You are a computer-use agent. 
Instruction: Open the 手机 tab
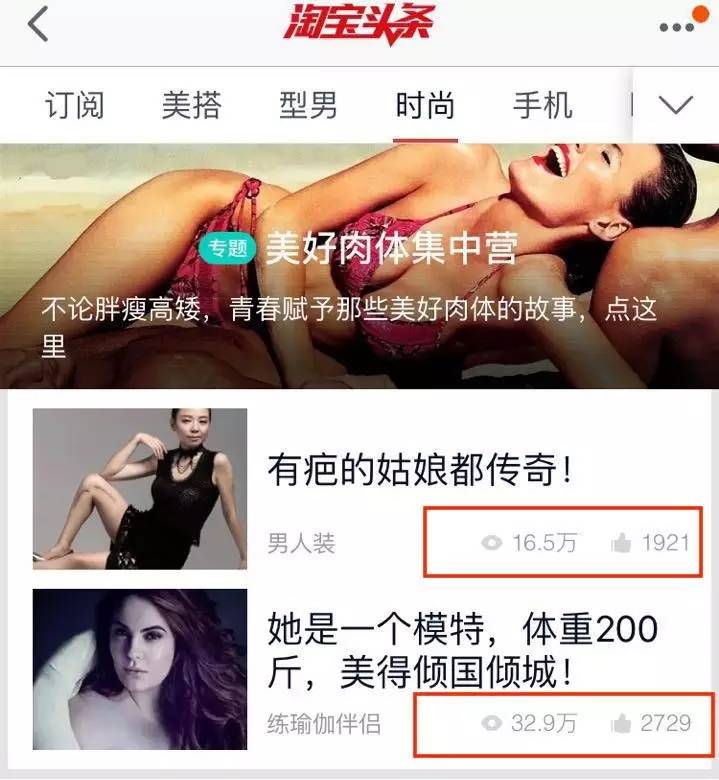542,105
